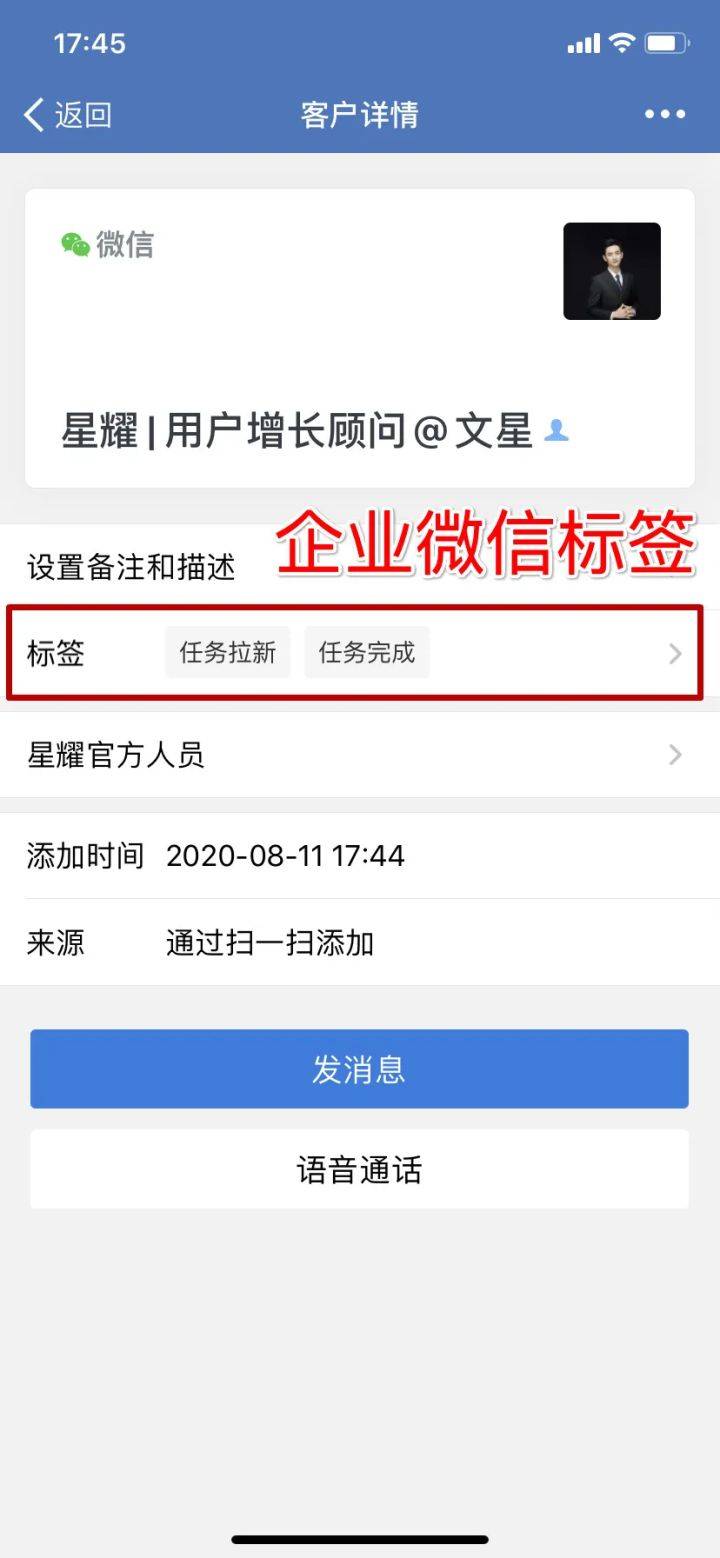Screen dimensions: 720x1558
Task: Open the customer's profile avatar
Action: point(612,271)
